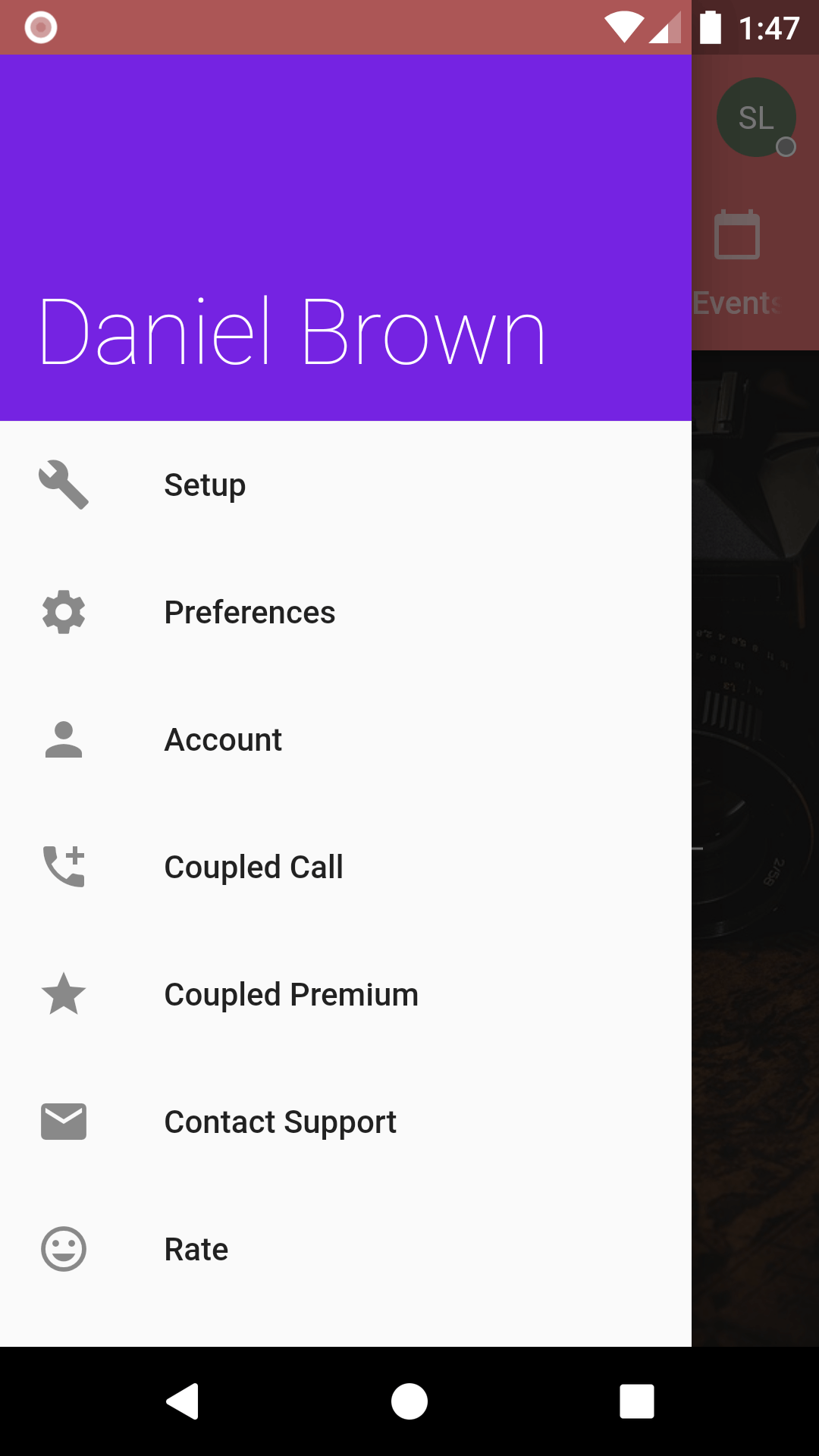Image resolution: width=819 pixels, height=1456 pixels.
Task: Open the SL profile avatar
Action: pyautogui.click(x=756, y=118)
